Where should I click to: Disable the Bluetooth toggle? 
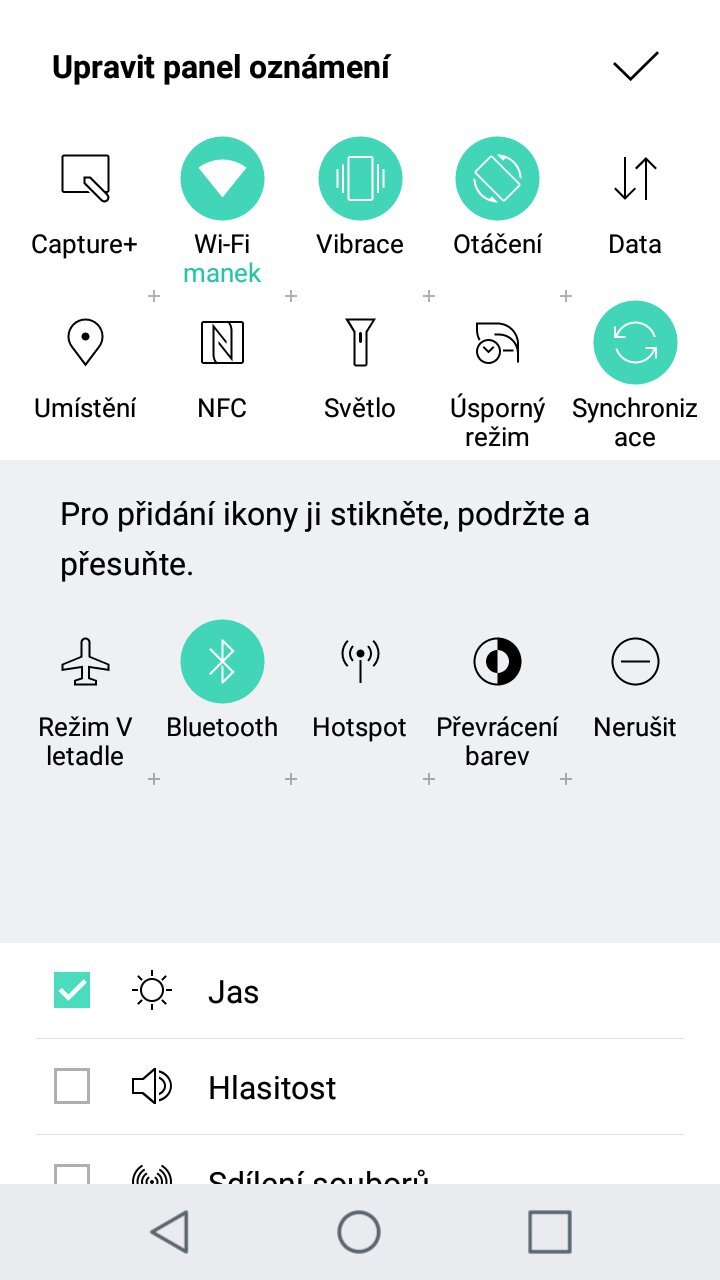coord(222,661)
